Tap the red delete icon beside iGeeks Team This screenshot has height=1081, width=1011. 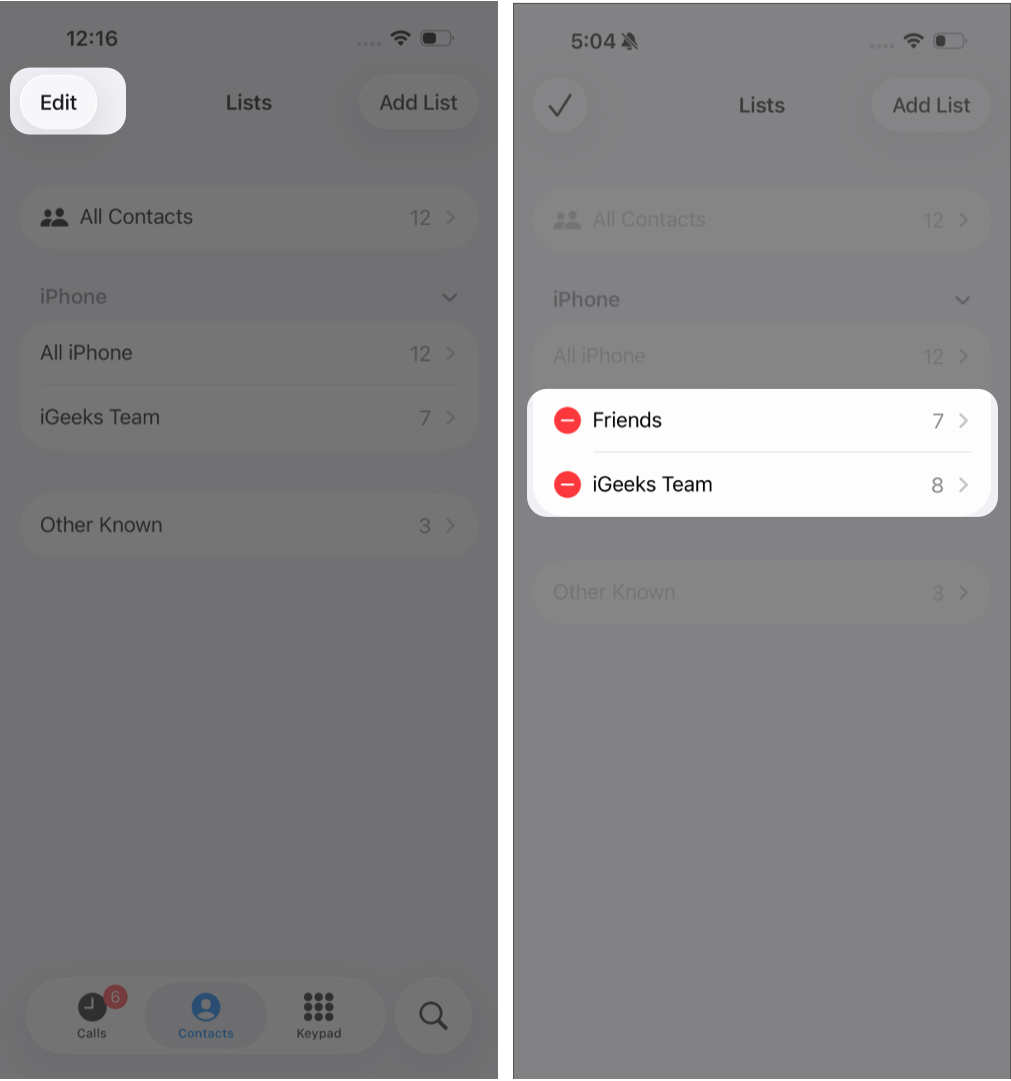coord(567,485)
